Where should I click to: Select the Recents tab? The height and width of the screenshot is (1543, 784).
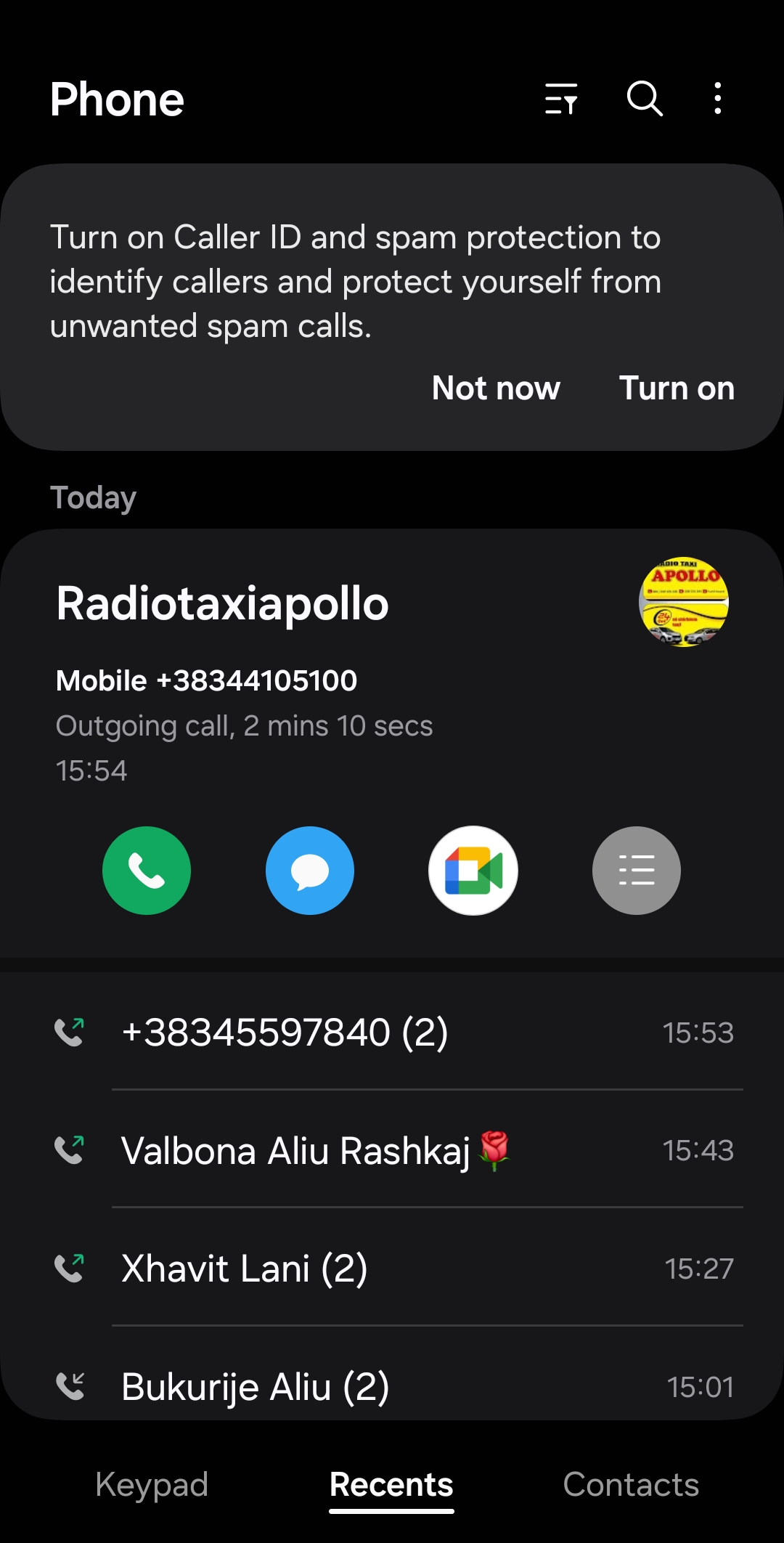pos(391,1485)
